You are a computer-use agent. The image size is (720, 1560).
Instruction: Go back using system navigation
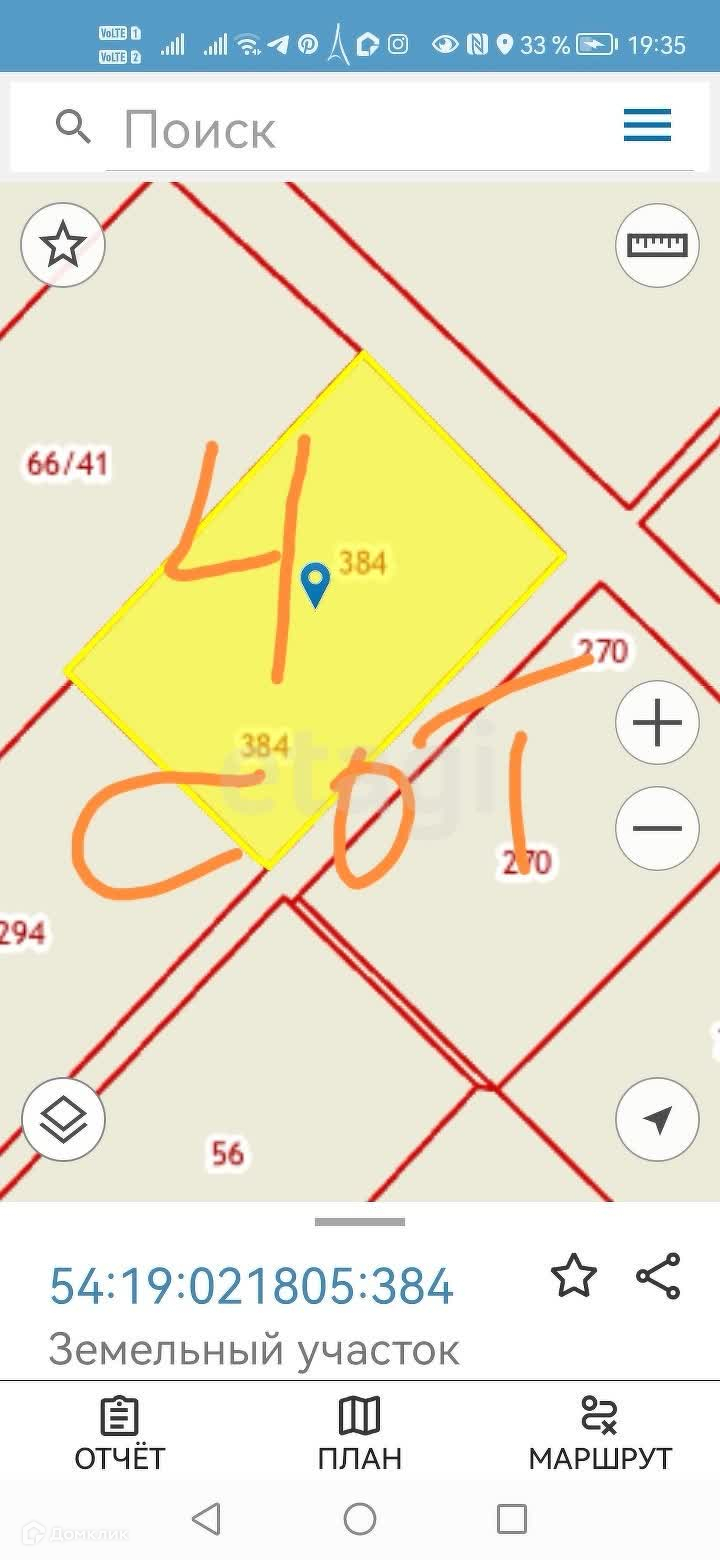point(206,1519)
